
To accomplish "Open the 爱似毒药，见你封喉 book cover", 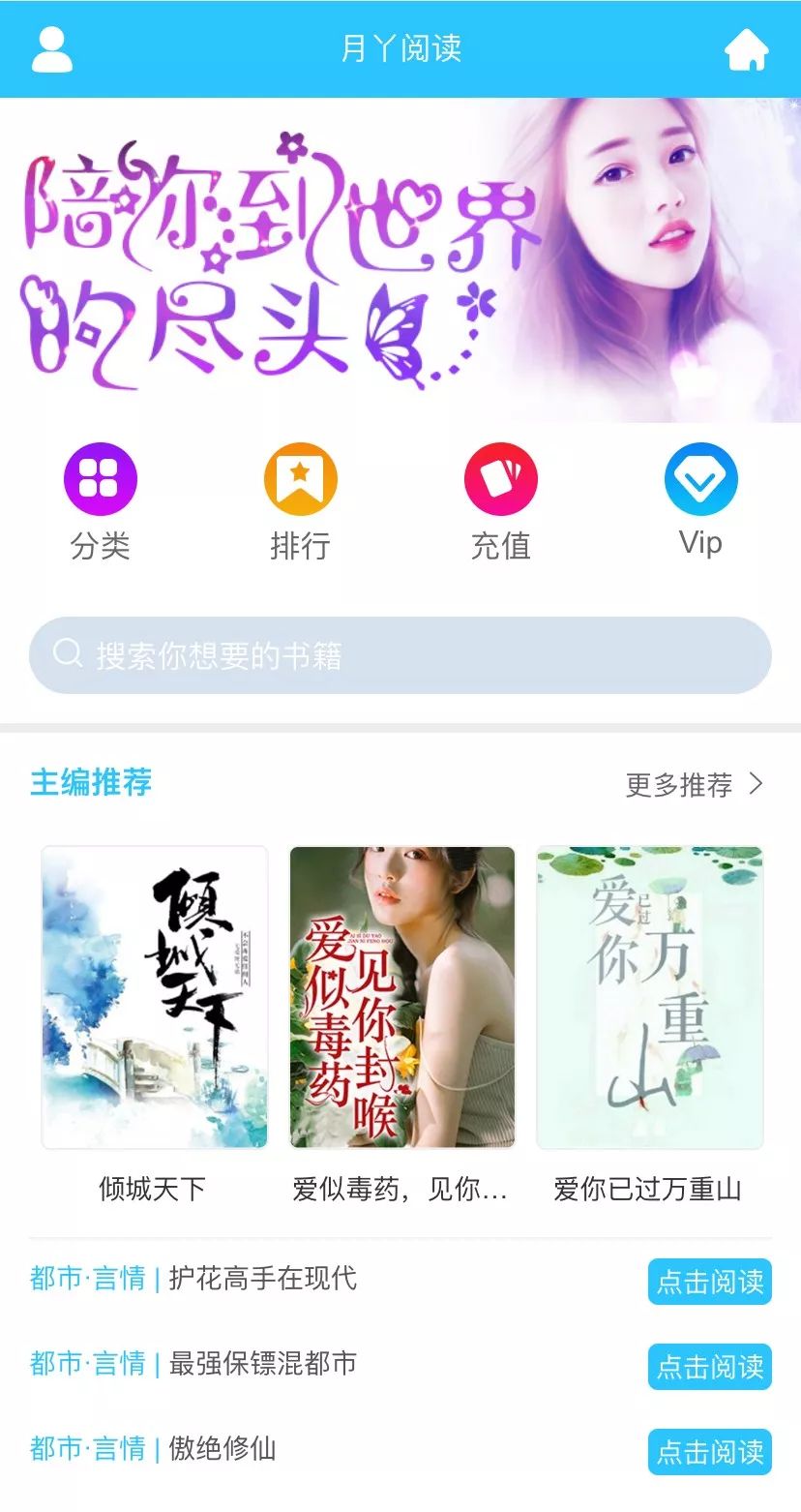I will [400, 997].
